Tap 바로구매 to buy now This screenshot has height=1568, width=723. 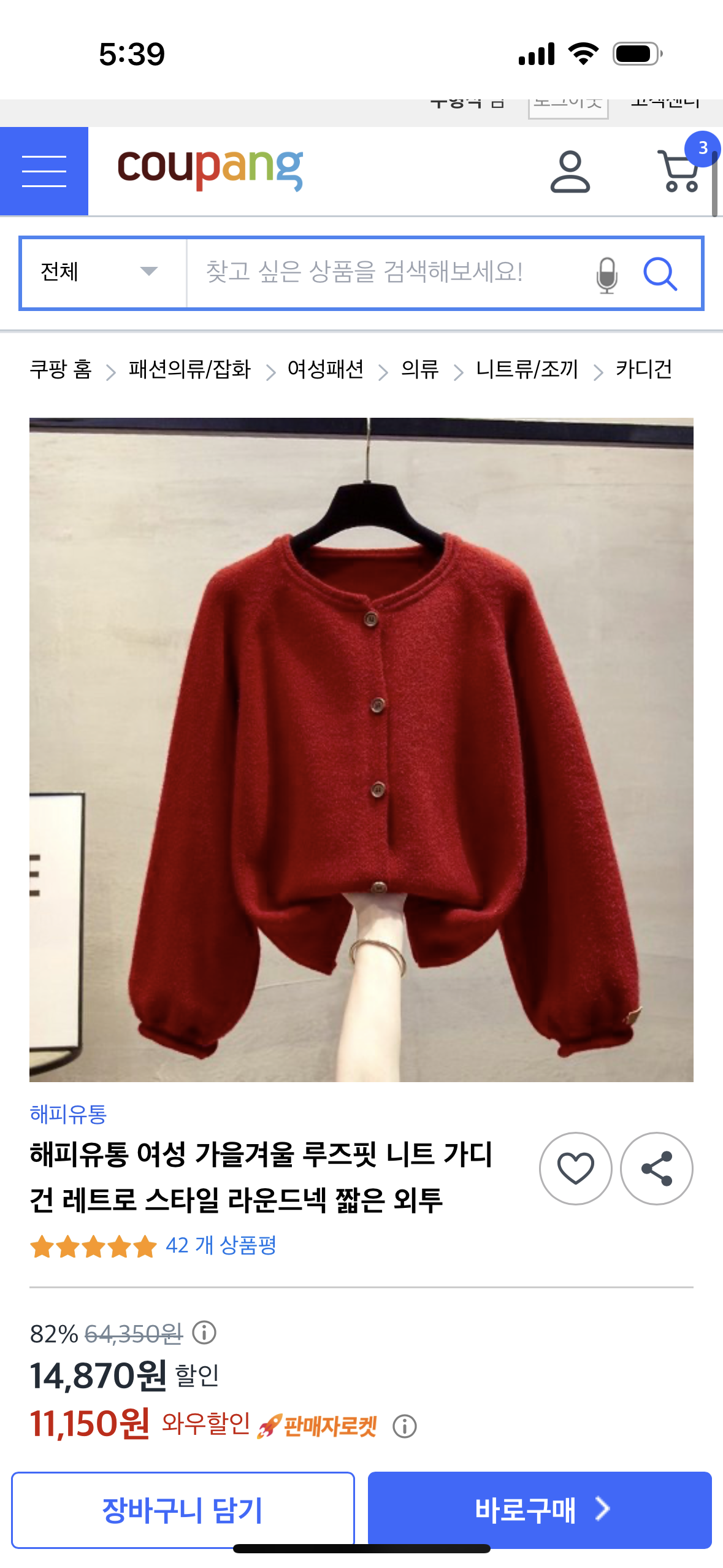[540, 1509]
